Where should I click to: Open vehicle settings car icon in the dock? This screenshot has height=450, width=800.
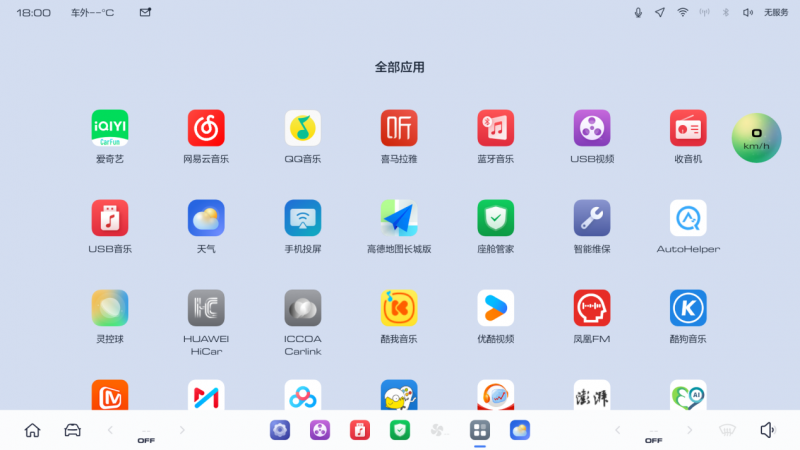(x=72, y=430)
